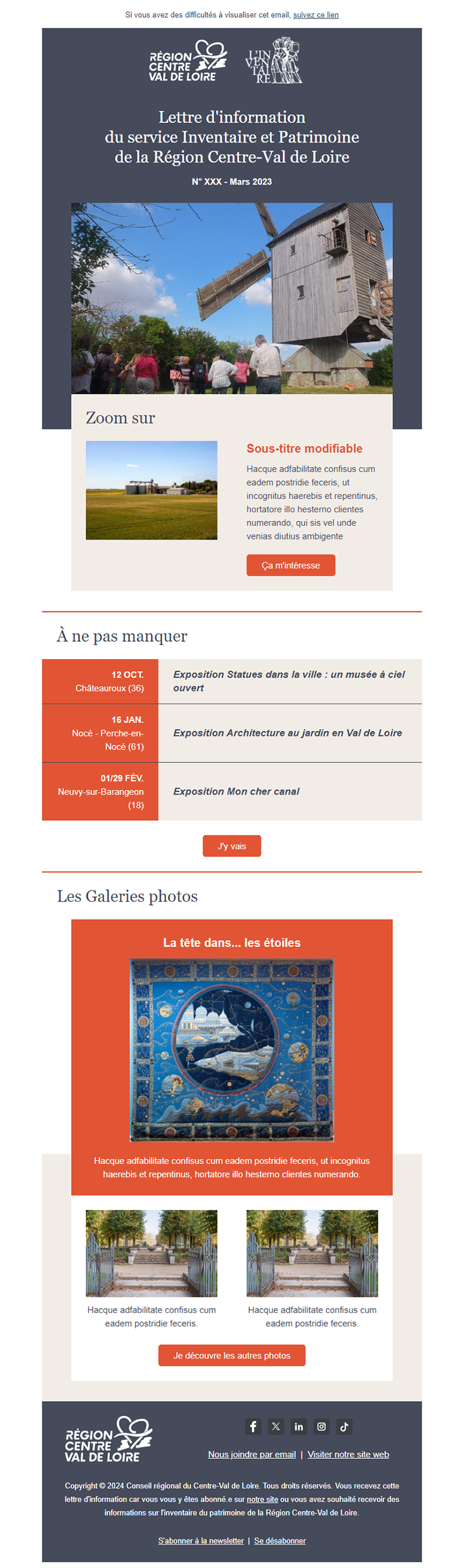The image size is (464, 1568).
Task: Open the LinkedIn icon in footer
Action: pyautogui.click(x=299, y=1426)
